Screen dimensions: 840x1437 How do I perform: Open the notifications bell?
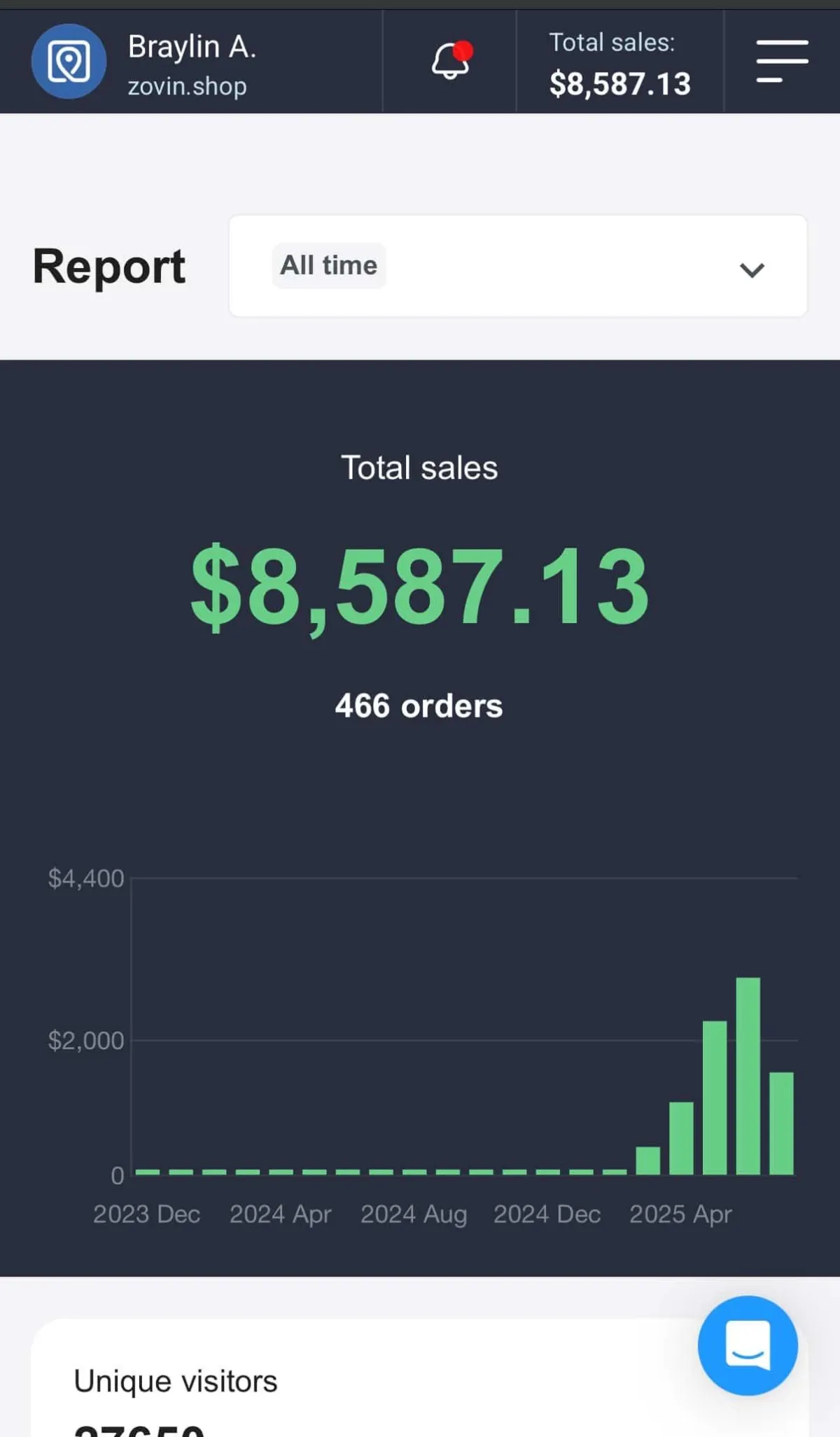coord(450,62)
